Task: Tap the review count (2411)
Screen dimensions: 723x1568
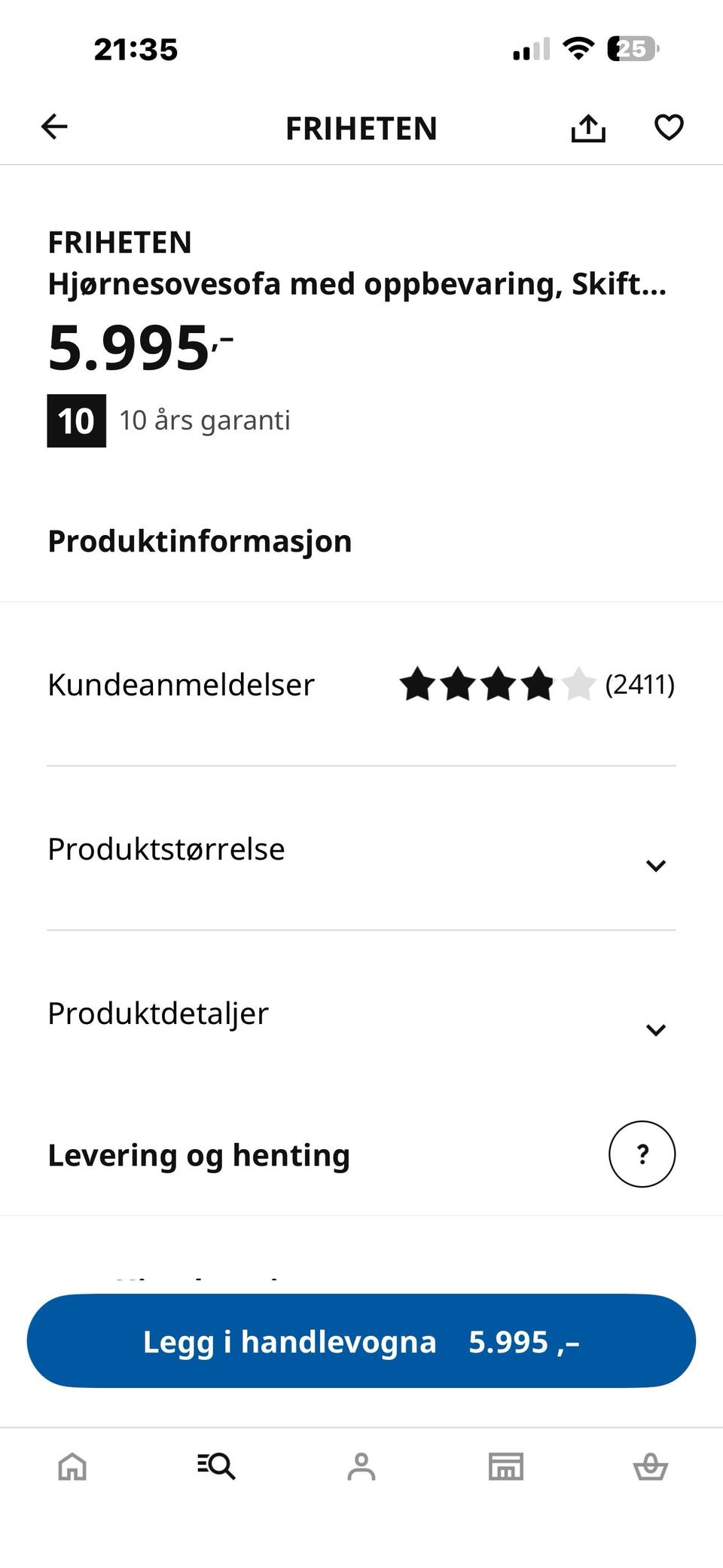Action: (x=639, y=685)
